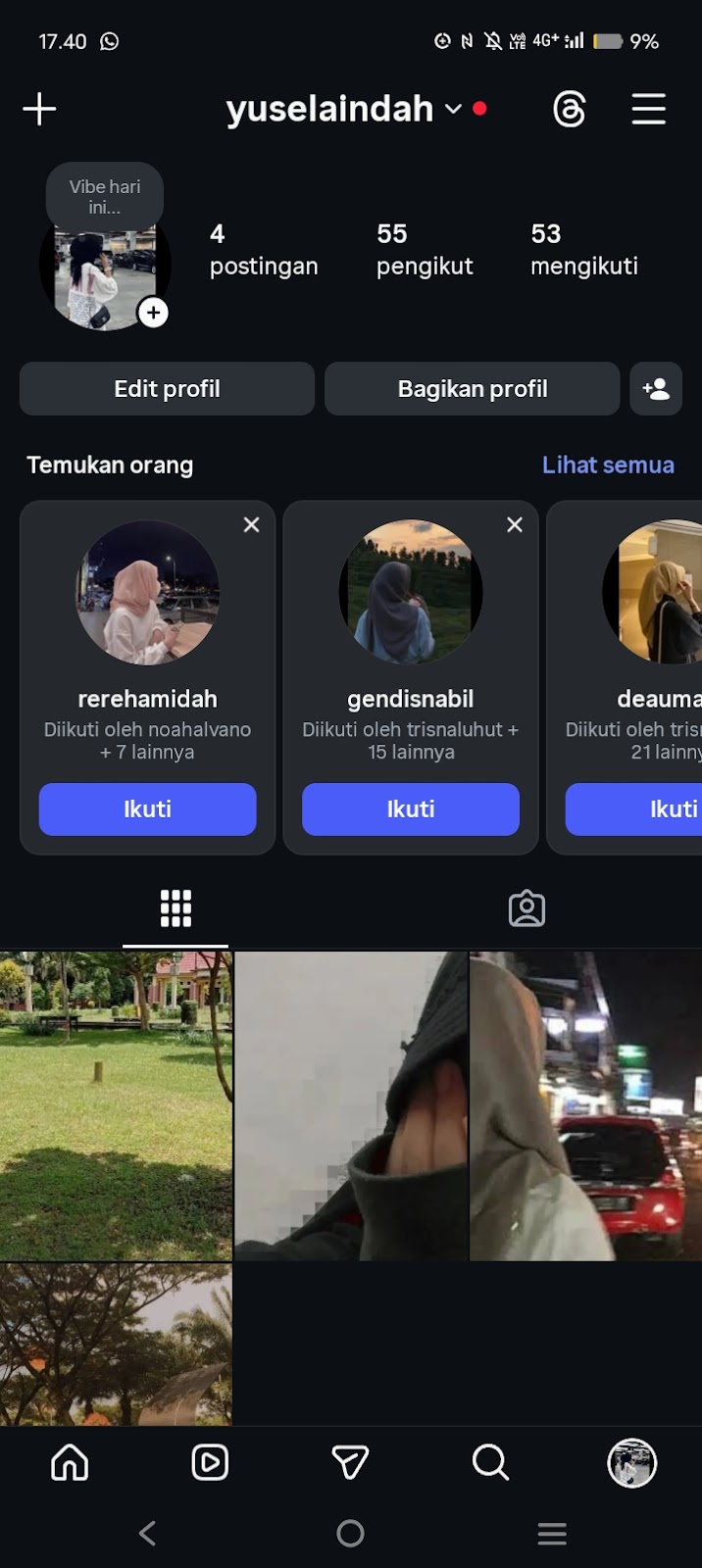The width and height of the screenshot is (702, 1568).
Task: Open the Reels tab
Action: pos(210,1462)
